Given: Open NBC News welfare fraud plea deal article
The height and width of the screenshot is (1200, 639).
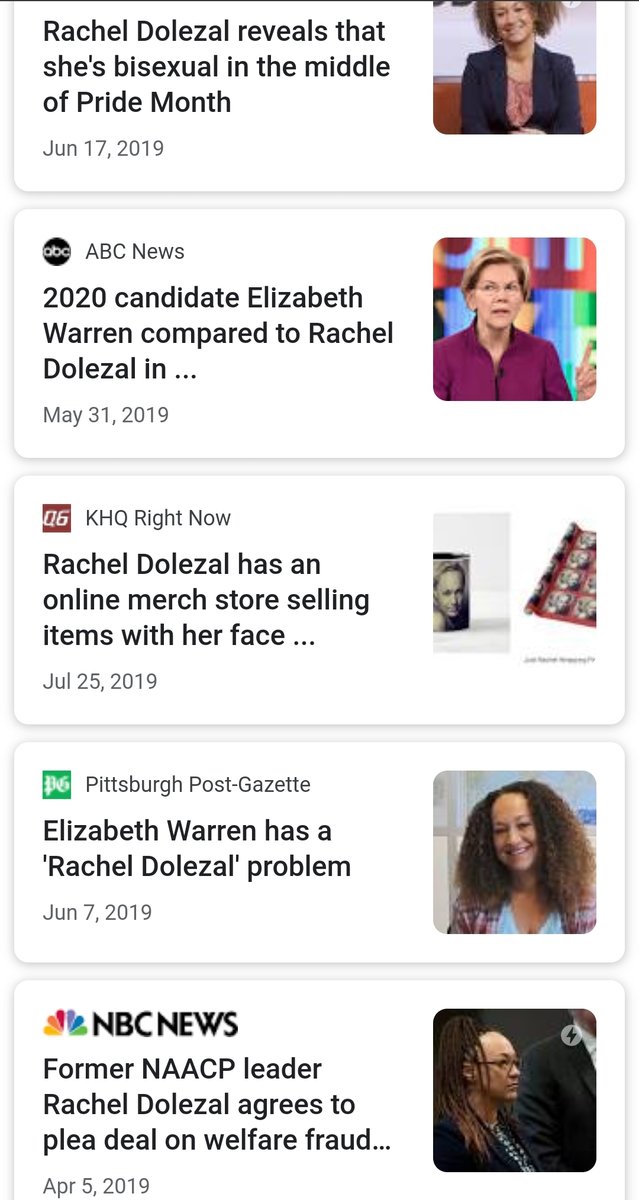Looking at the screenshot, I should (x=215, y=1104).
